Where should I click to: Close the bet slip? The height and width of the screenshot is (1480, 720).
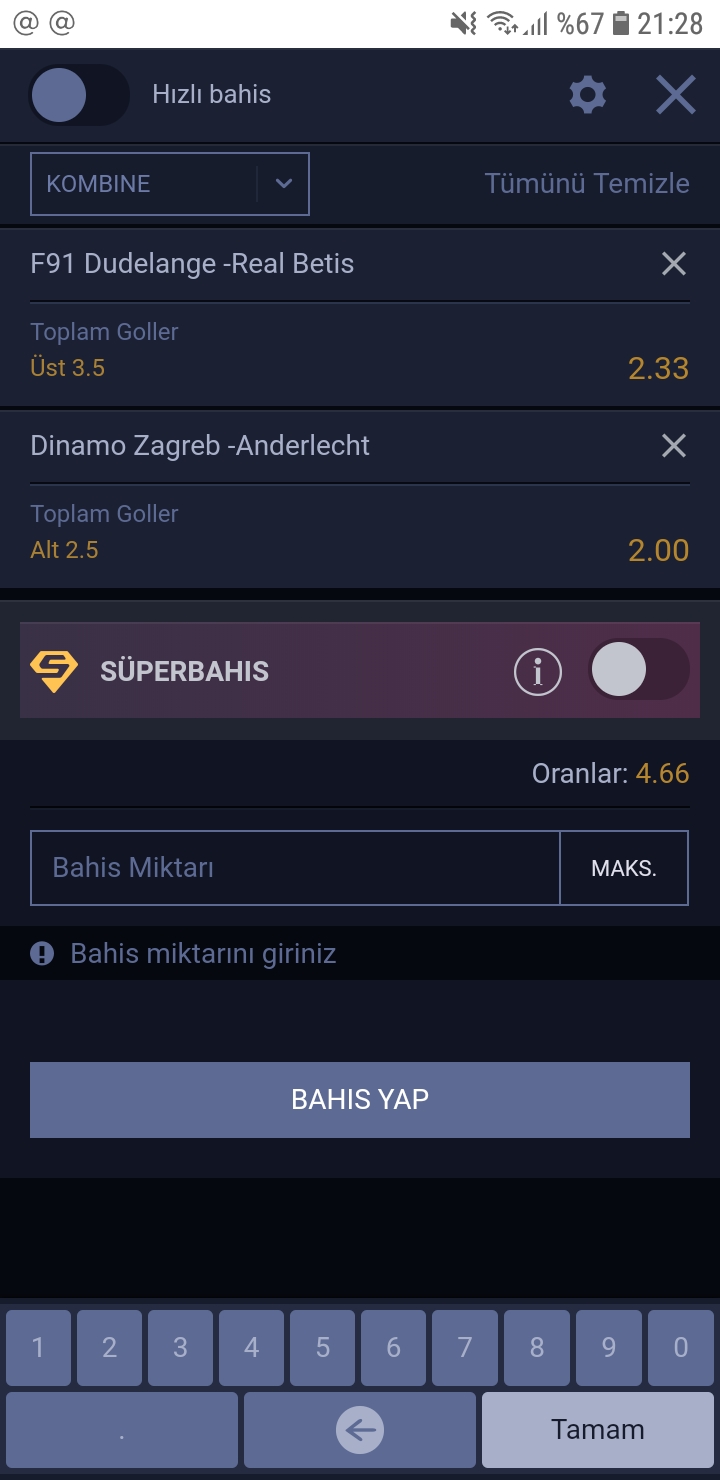tap(675, 95)
